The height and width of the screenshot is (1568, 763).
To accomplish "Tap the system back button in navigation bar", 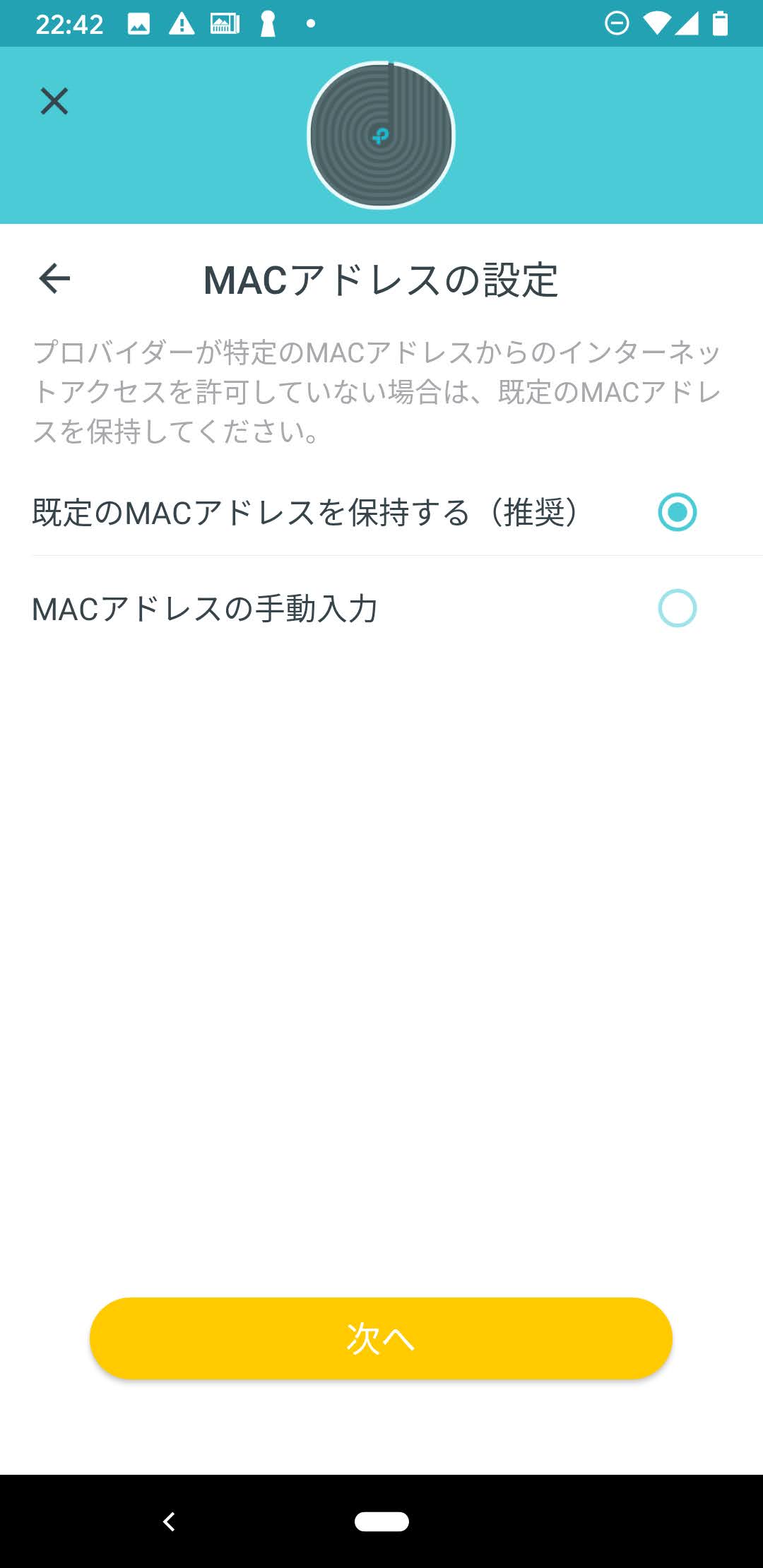I will [x=169, y=1521].
